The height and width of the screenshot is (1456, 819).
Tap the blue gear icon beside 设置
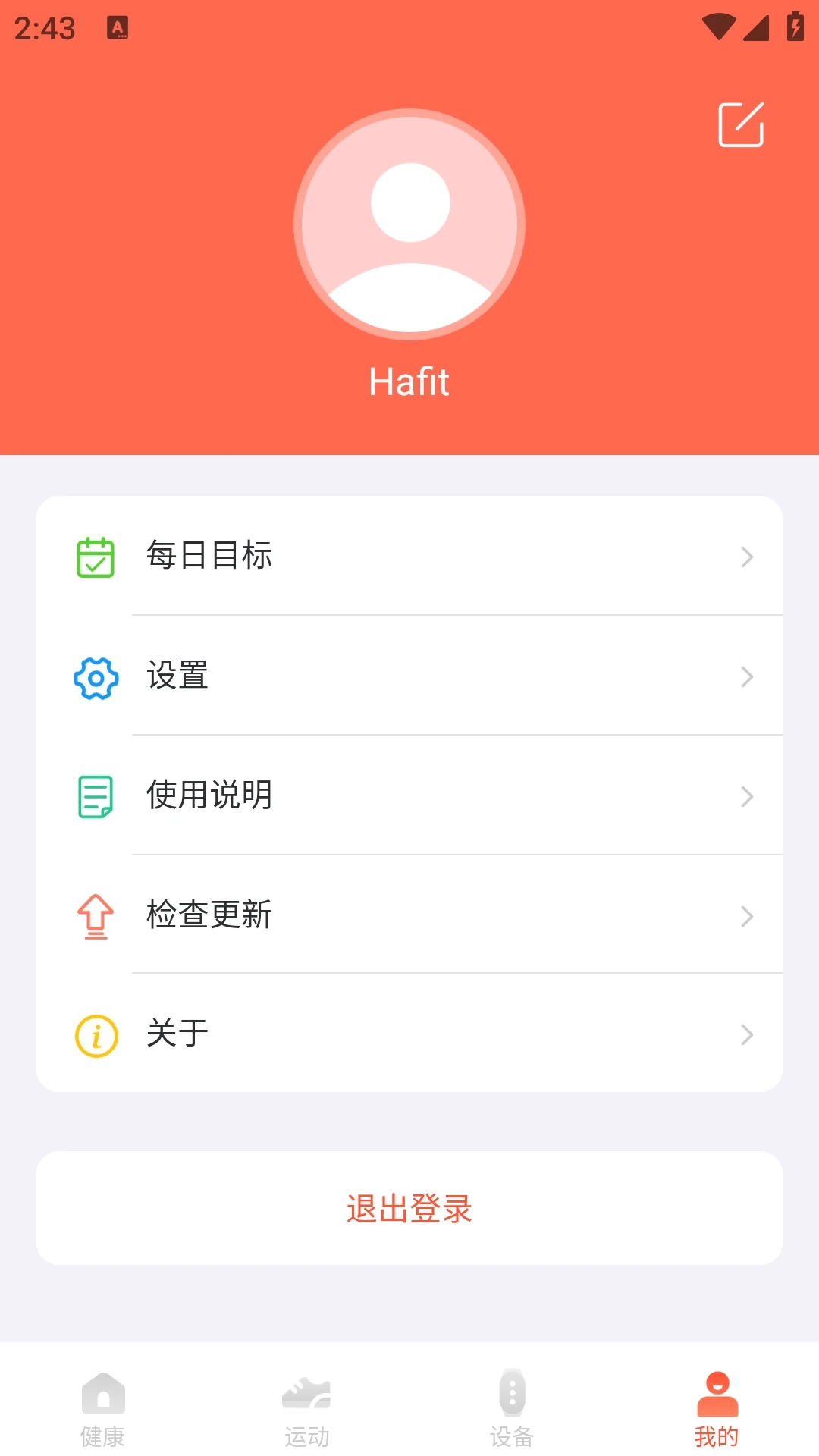95,676
